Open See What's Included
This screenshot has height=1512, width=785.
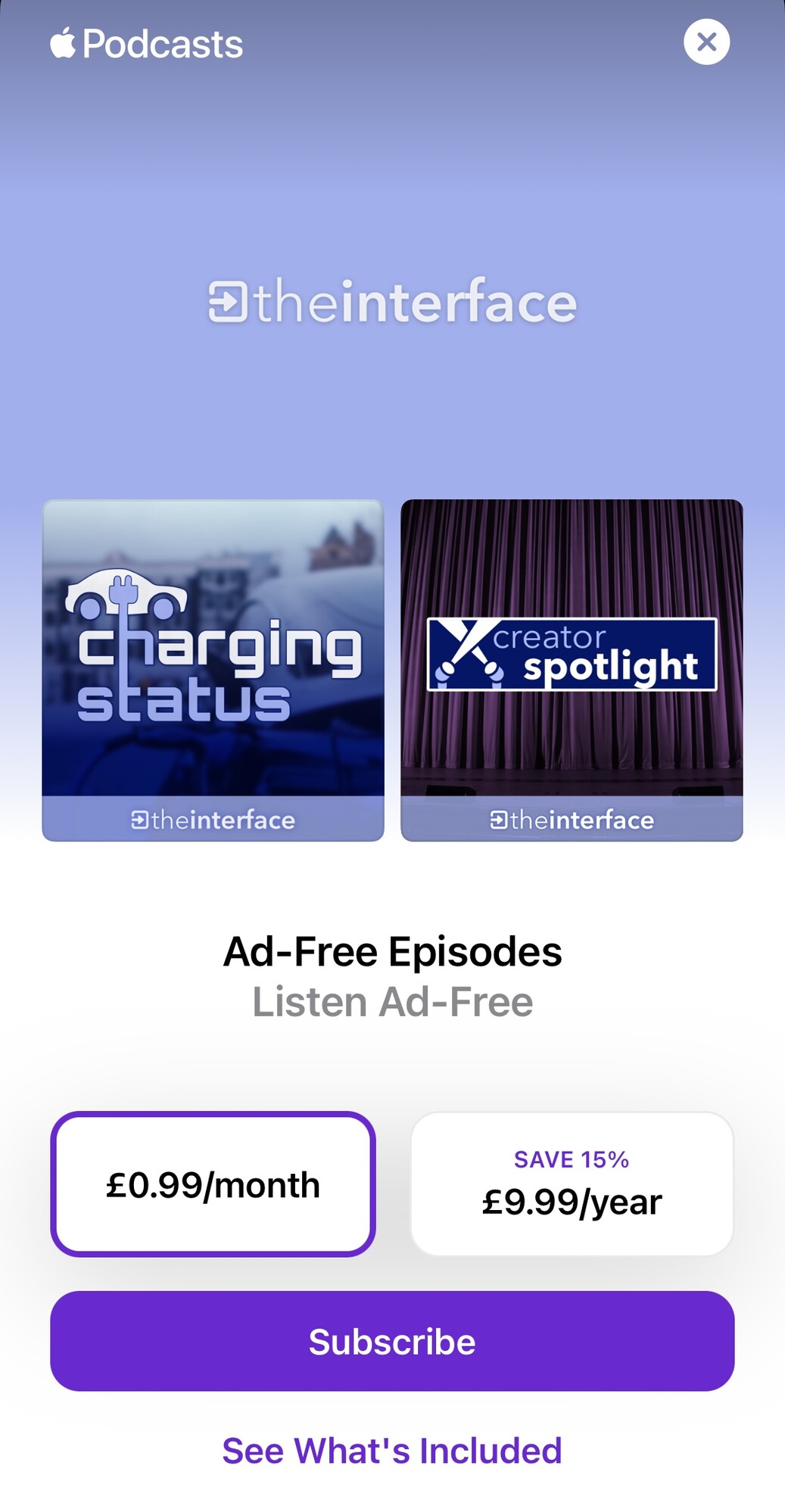point(392,1451)
